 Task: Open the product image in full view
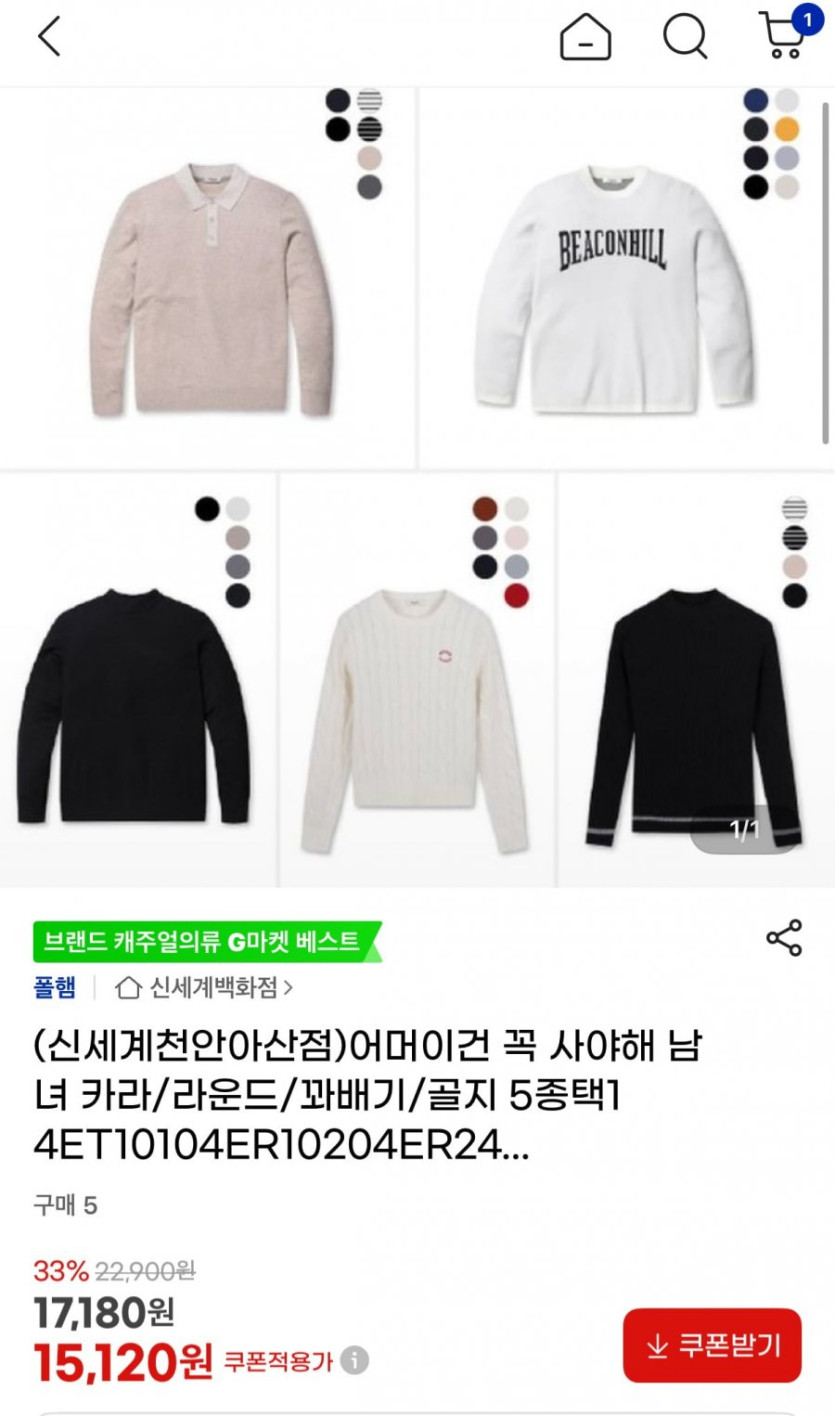tap(417, 480)
